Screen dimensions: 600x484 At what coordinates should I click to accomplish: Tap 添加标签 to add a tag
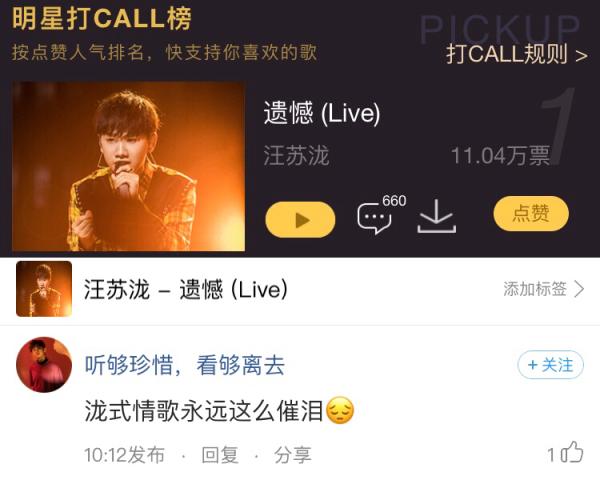543,289
